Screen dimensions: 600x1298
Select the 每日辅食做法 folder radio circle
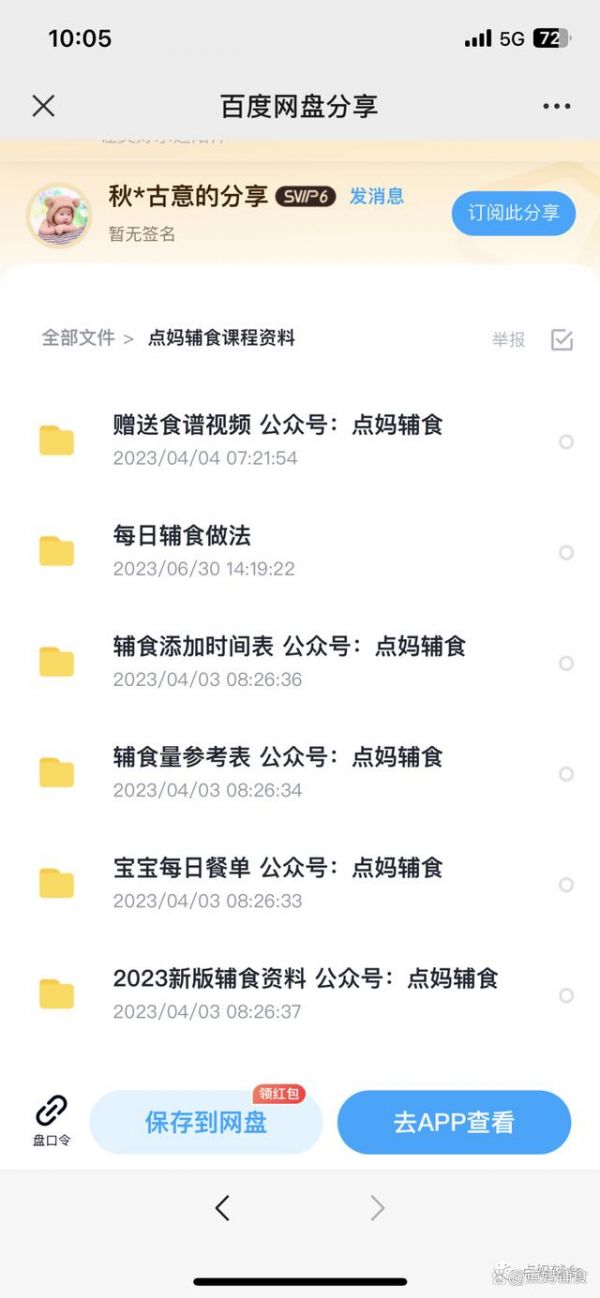(566, 552)
